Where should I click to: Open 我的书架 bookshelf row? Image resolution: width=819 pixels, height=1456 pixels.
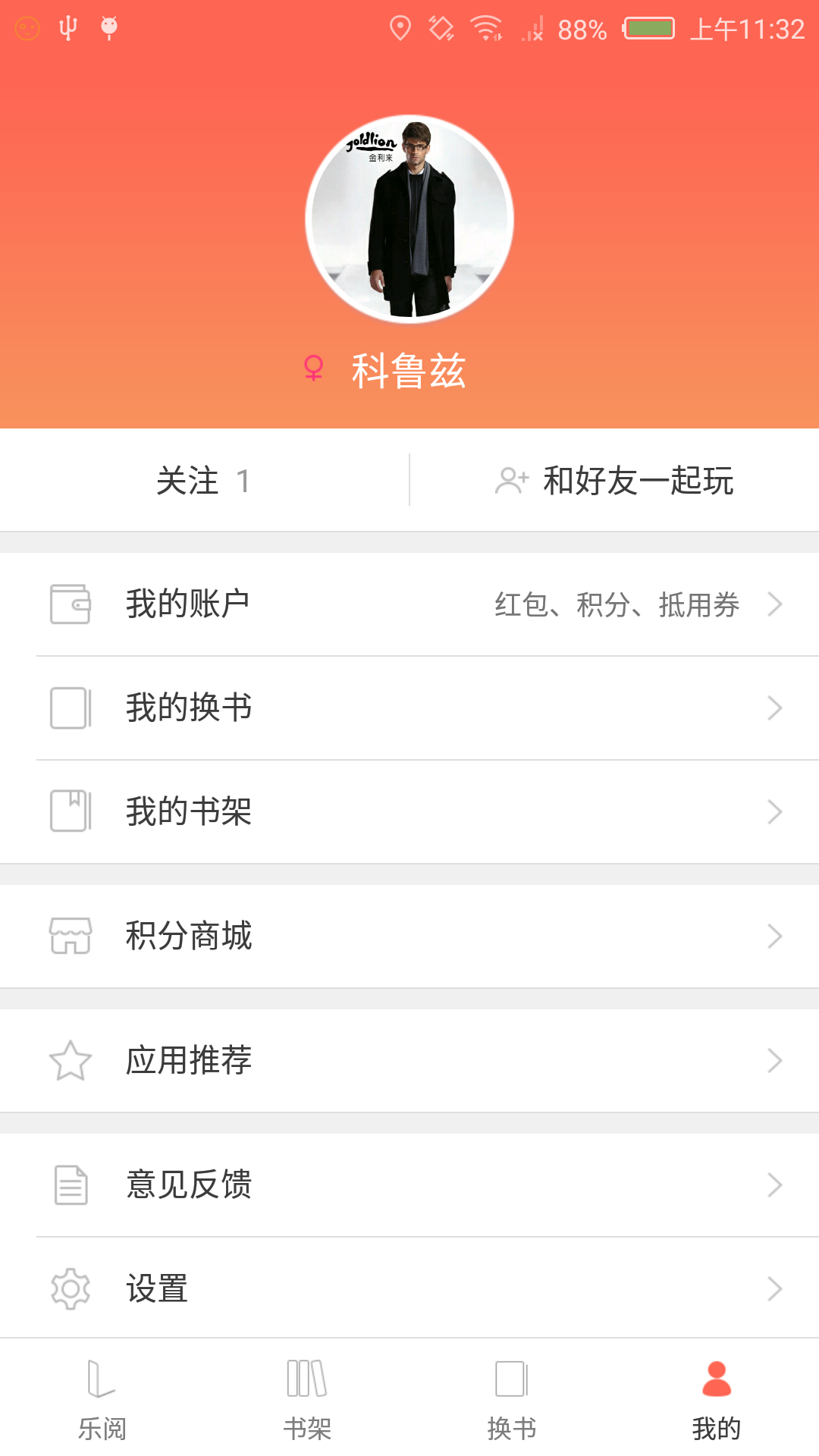point(409,811)
